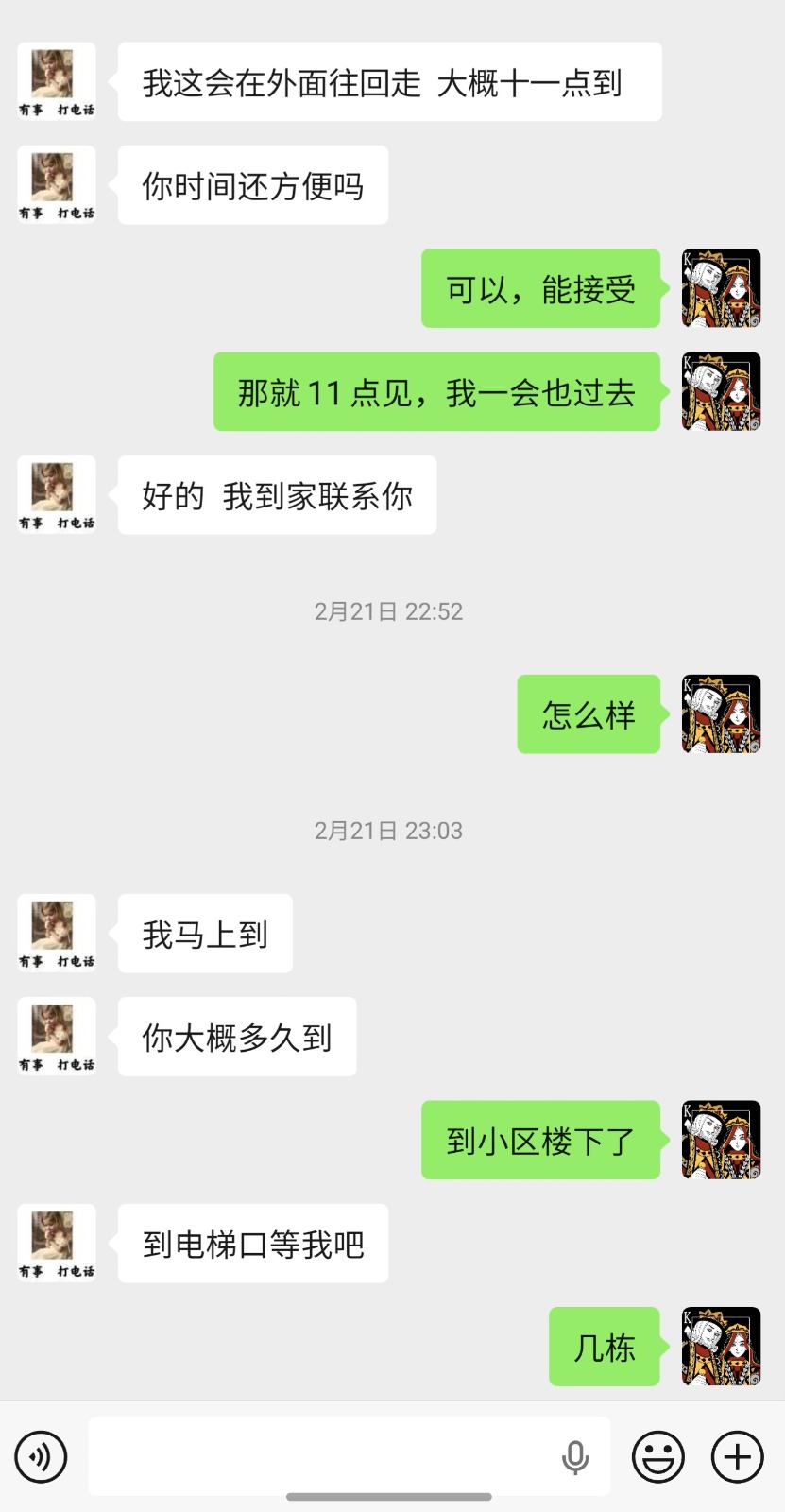Open my avatar beside '怎么样' message
The height and width of the screenshot is (1512, 785).
point(721,713)
